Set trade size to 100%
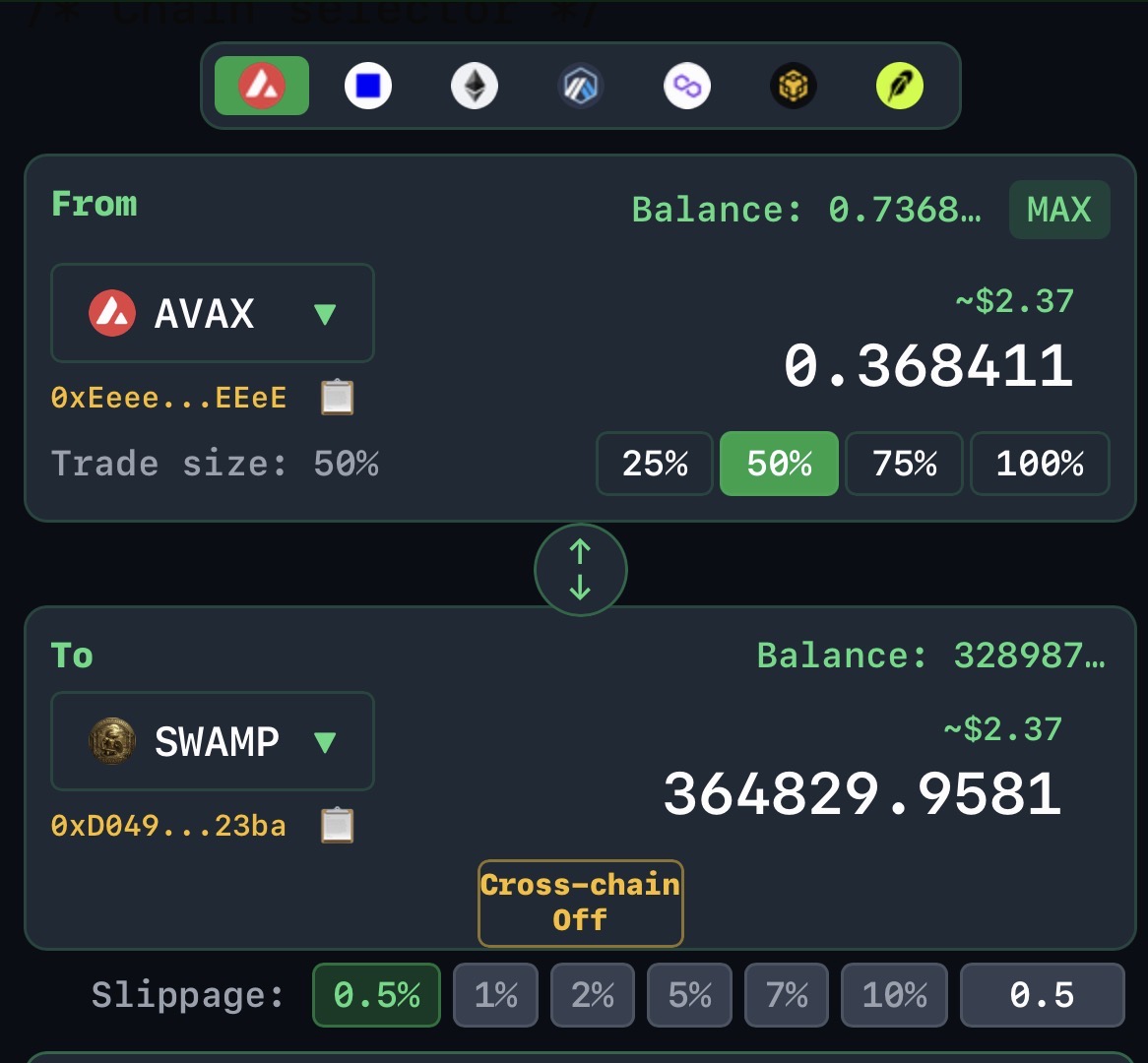 [1040, 464]
